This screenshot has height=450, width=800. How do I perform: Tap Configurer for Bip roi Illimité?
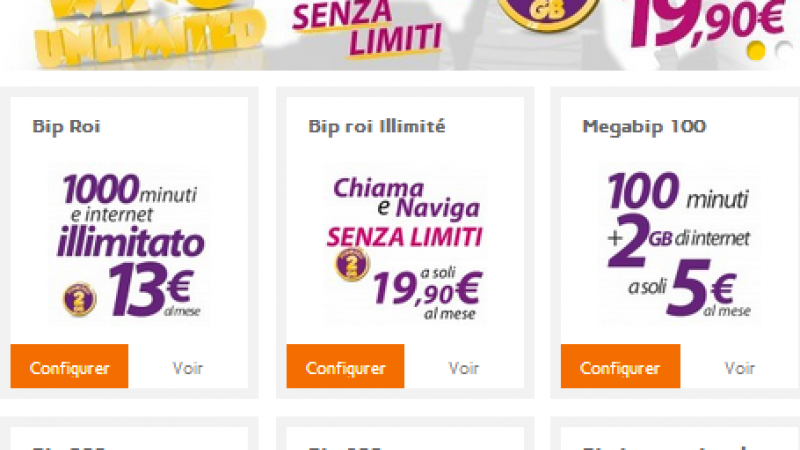[x=345, y=367]
